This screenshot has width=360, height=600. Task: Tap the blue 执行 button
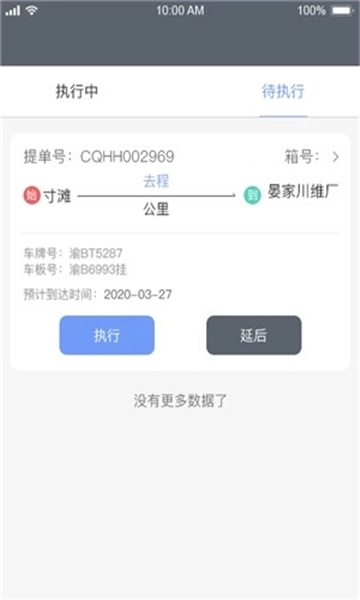coord(107,335)
